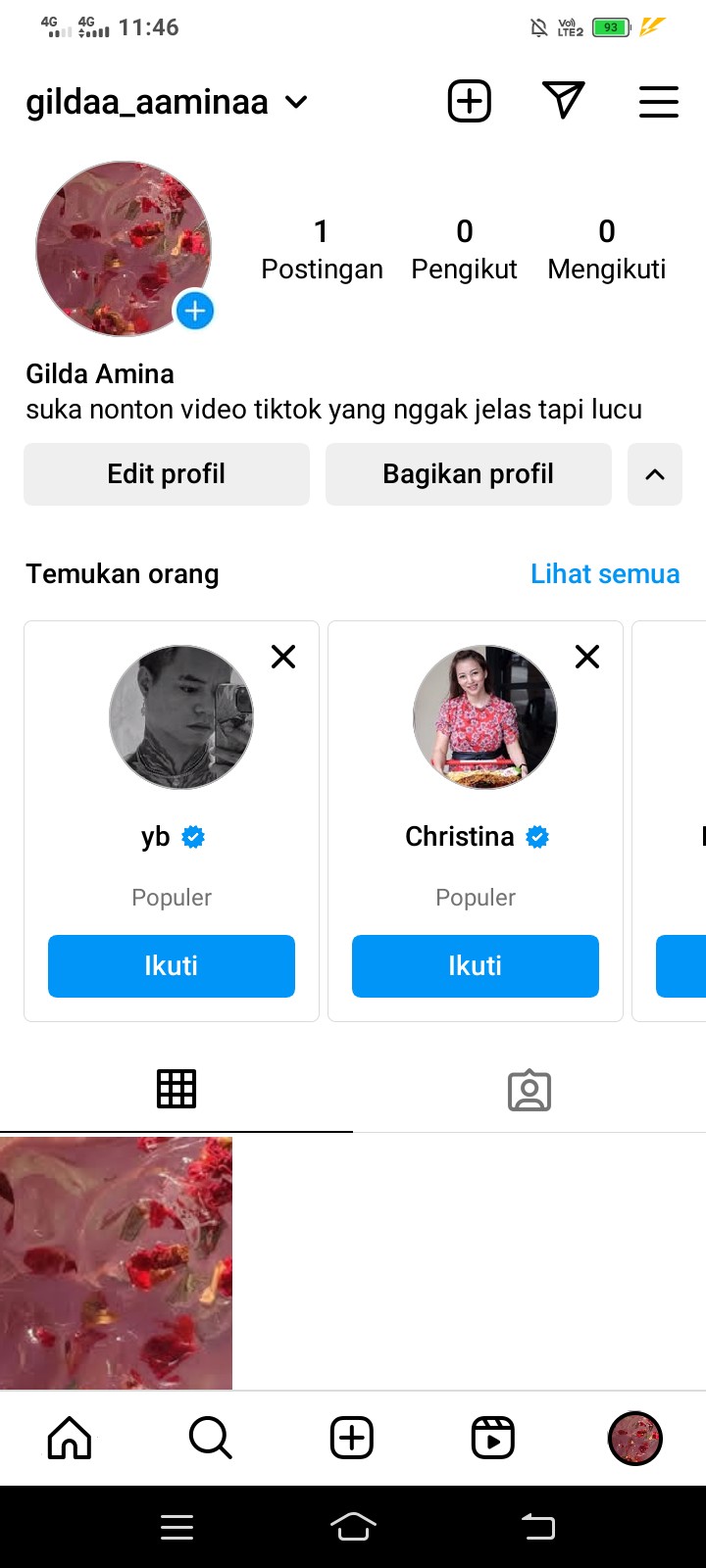Open the hamburger menu
Viewport: 706px width, 1568px height.
(658, 102)
